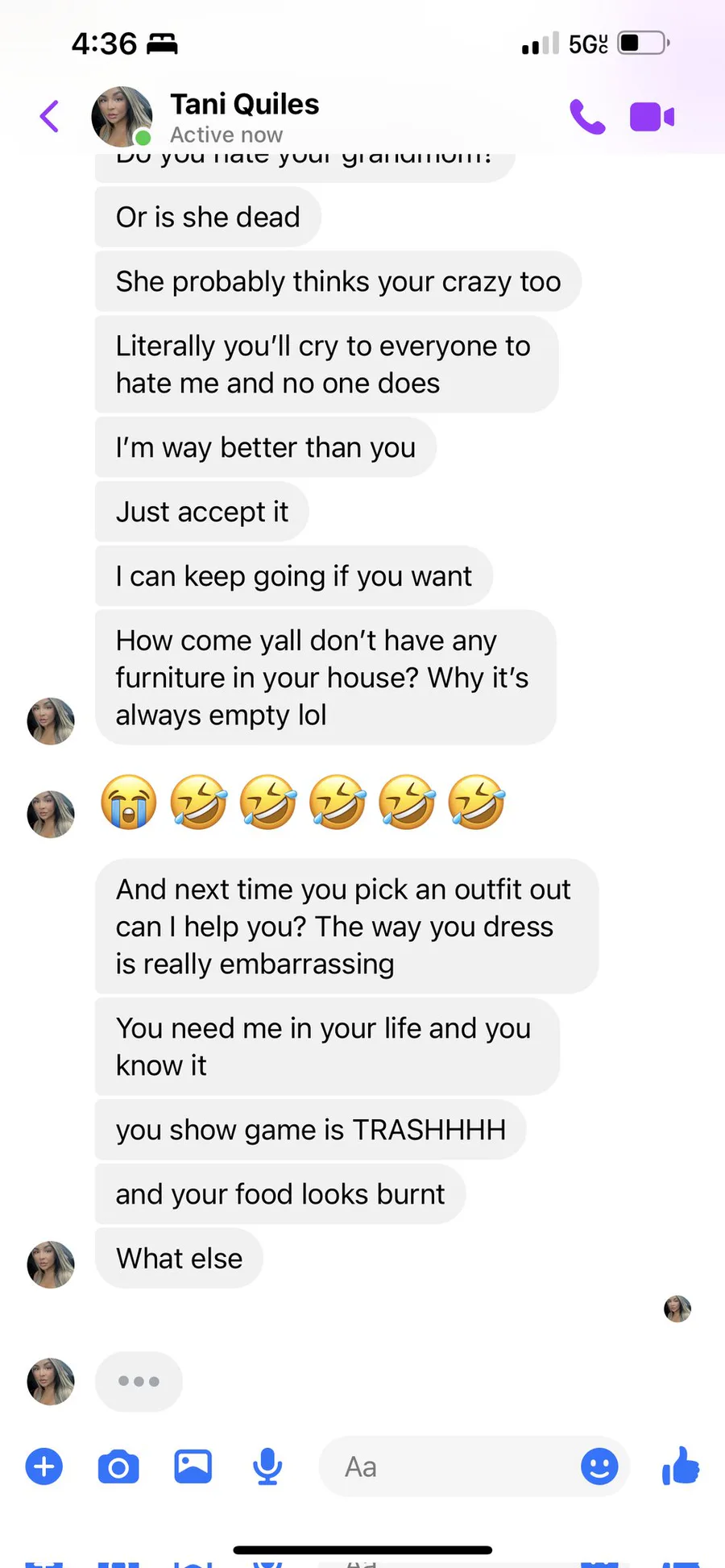This screenshot has width=725, height=1568.
Task: Start a video call with Tani Quiles
Action: point(652,117)
